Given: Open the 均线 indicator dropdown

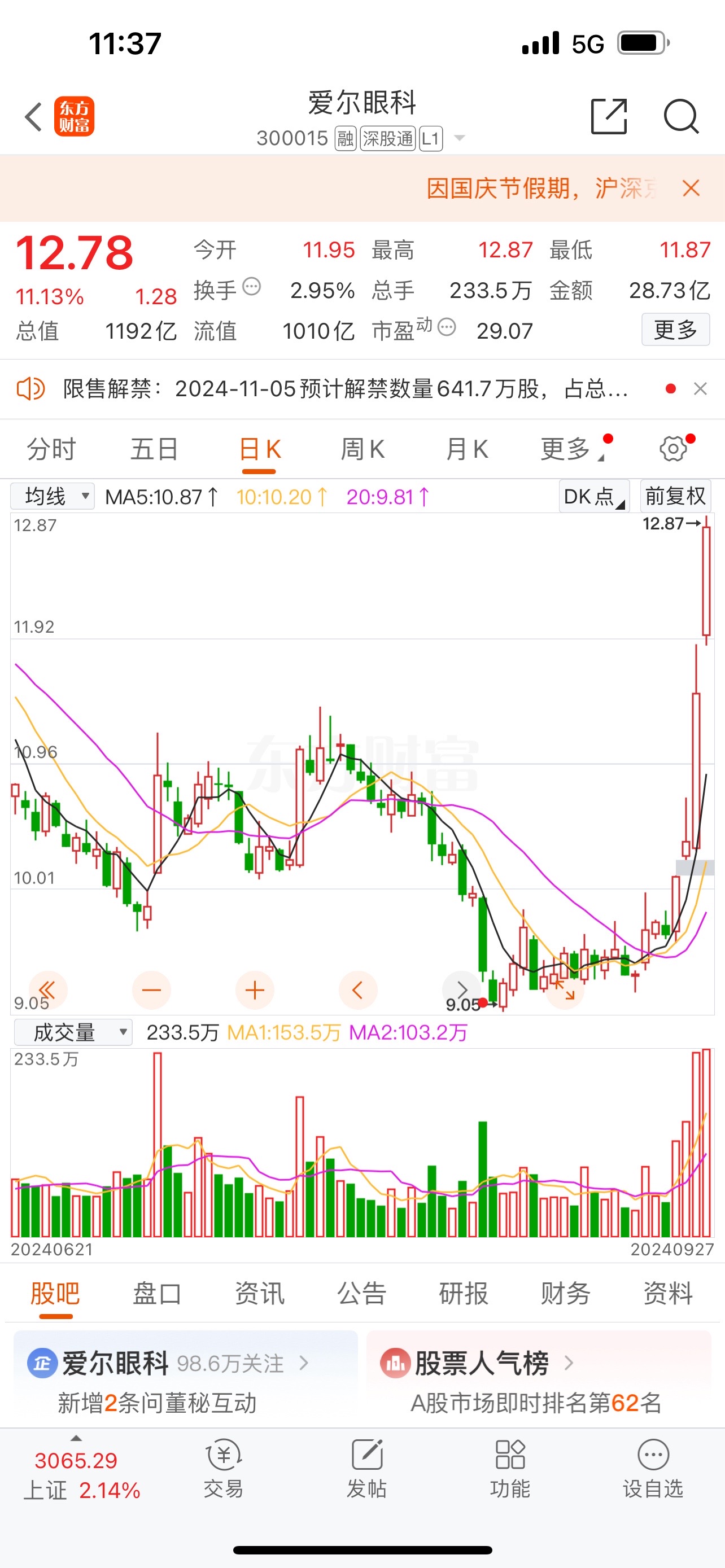Looking at the screenshot, I should click(x=53, y=496).
